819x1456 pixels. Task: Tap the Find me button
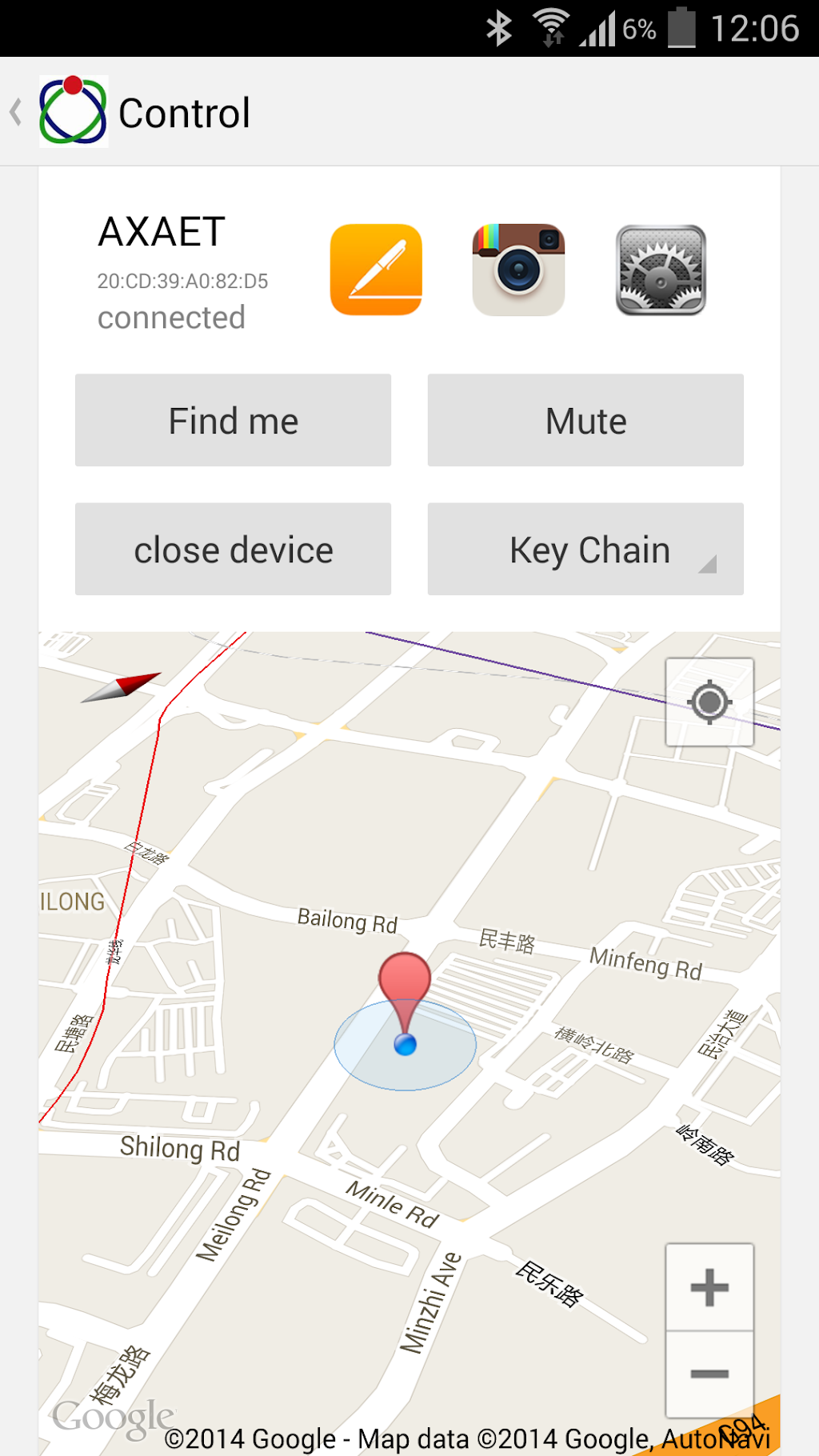[233, 420]
